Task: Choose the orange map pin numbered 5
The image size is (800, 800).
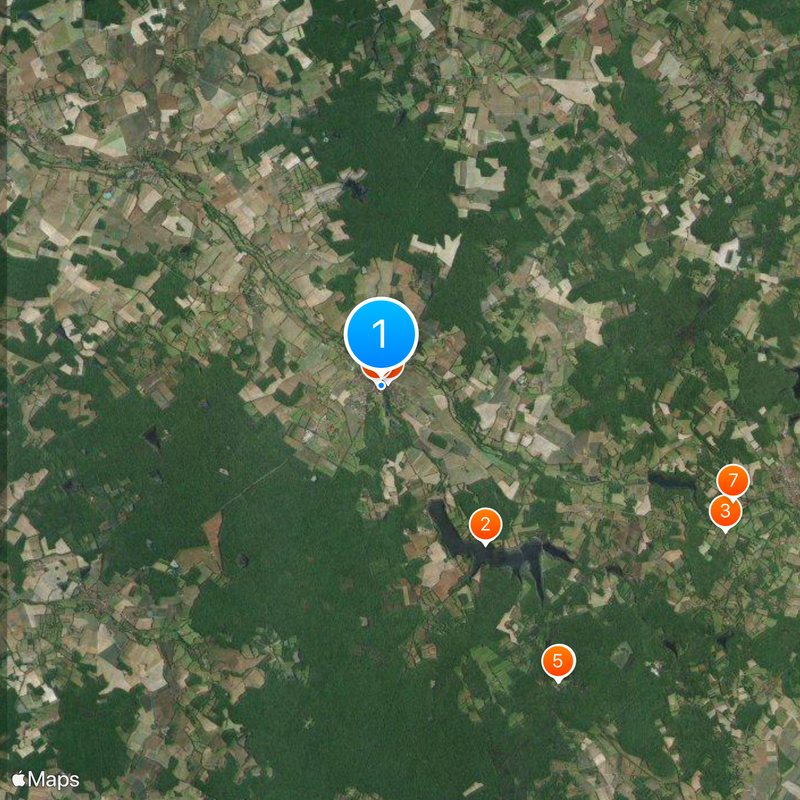Action: (558, 660)
